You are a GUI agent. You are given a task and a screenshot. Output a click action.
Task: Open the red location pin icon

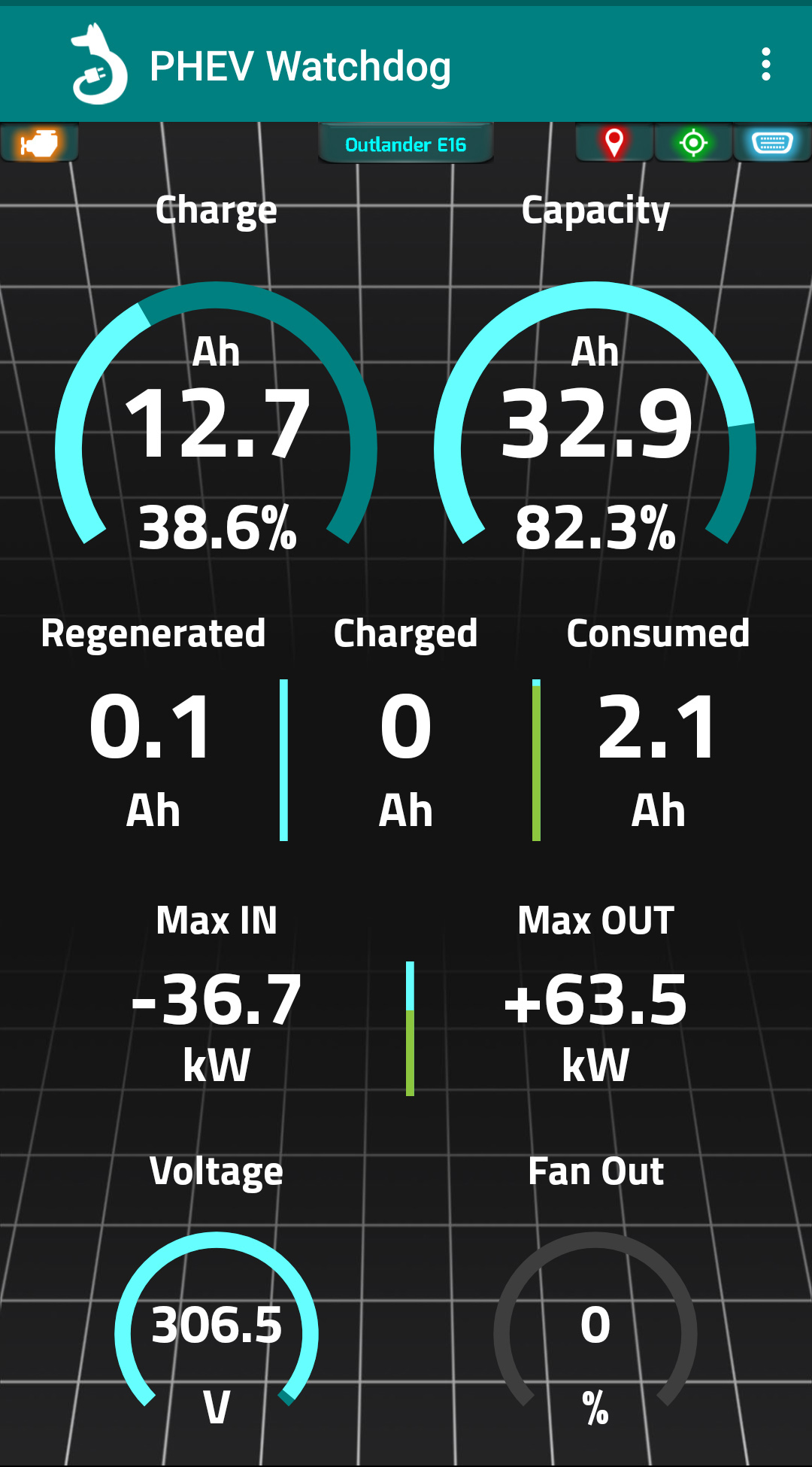614,143
